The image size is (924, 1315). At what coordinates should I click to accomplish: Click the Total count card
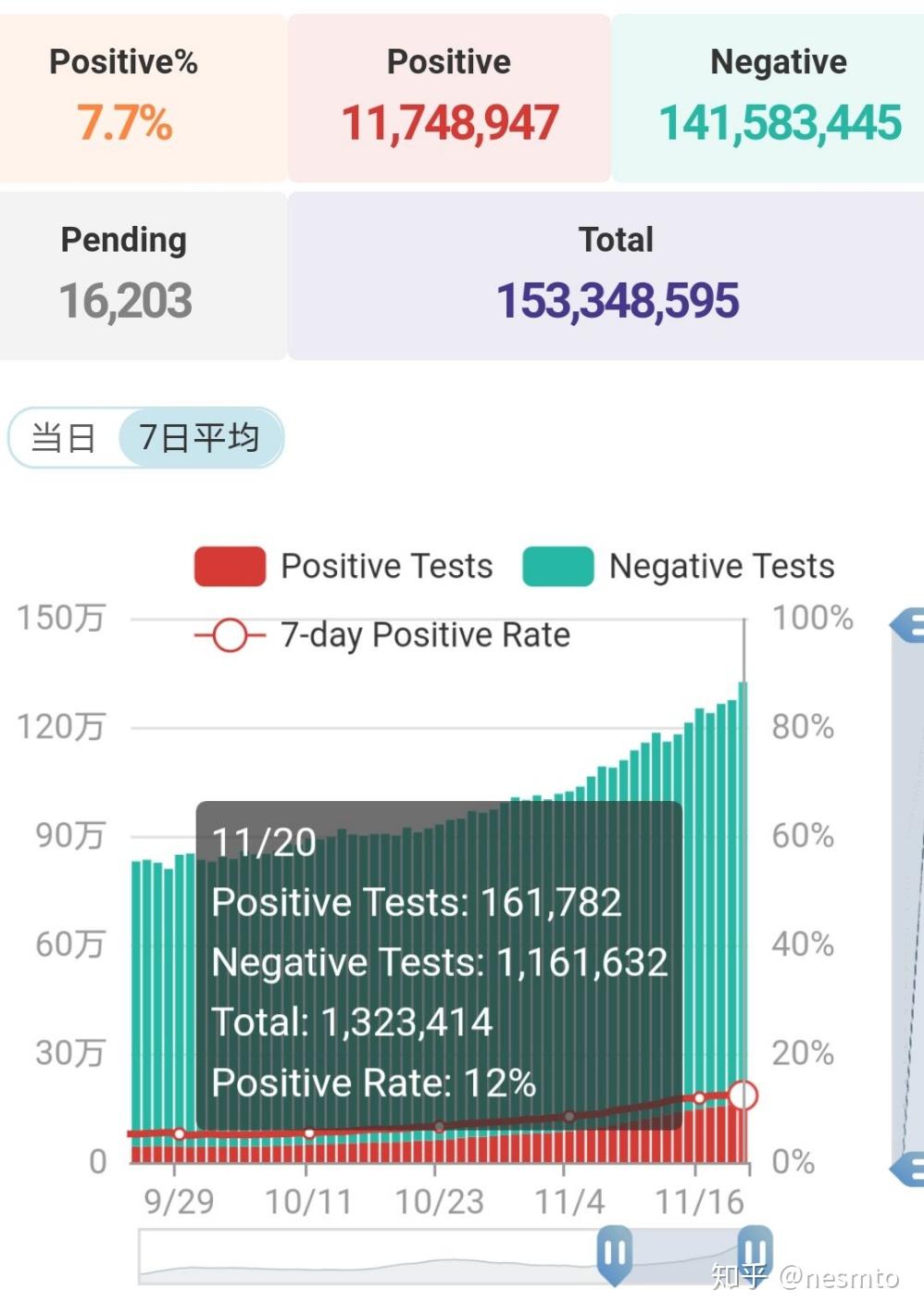[x=618, y=273]
